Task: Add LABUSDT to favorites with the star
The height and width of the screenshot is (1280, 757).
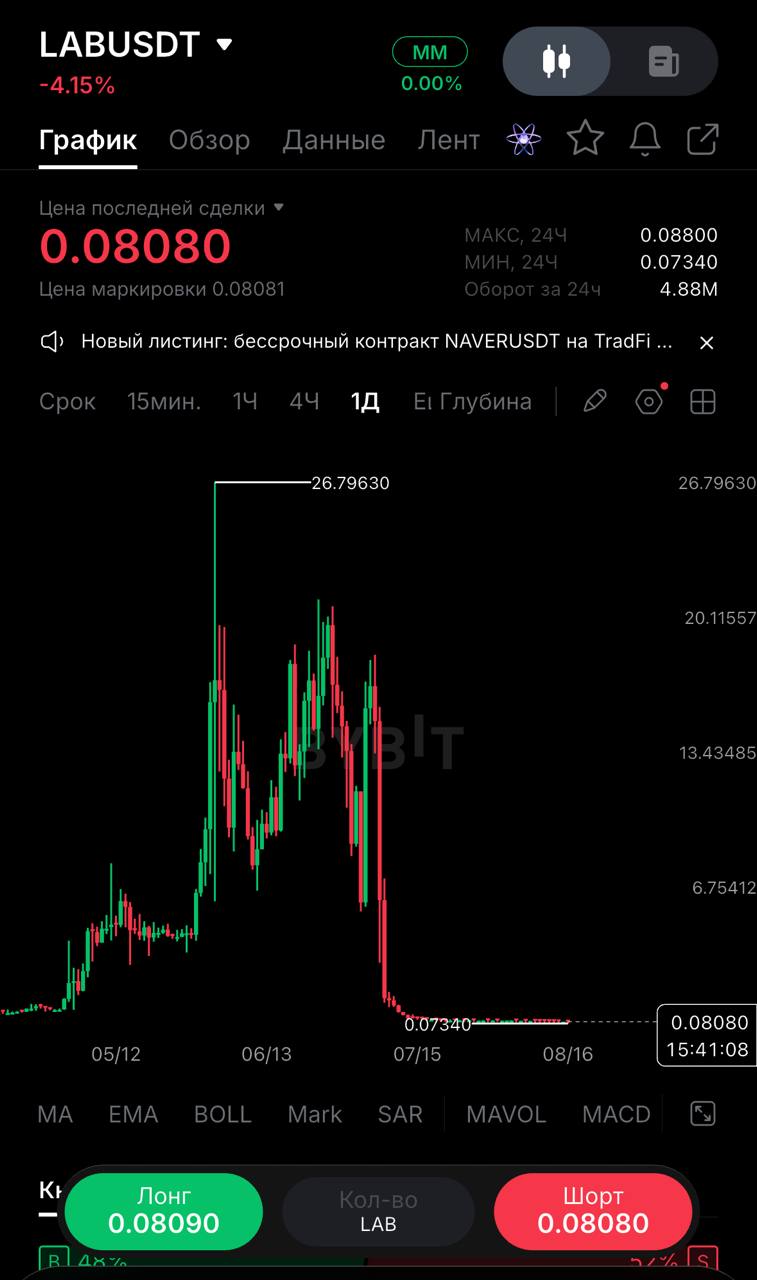Action: pyautogui.click(x=585, y=139)
